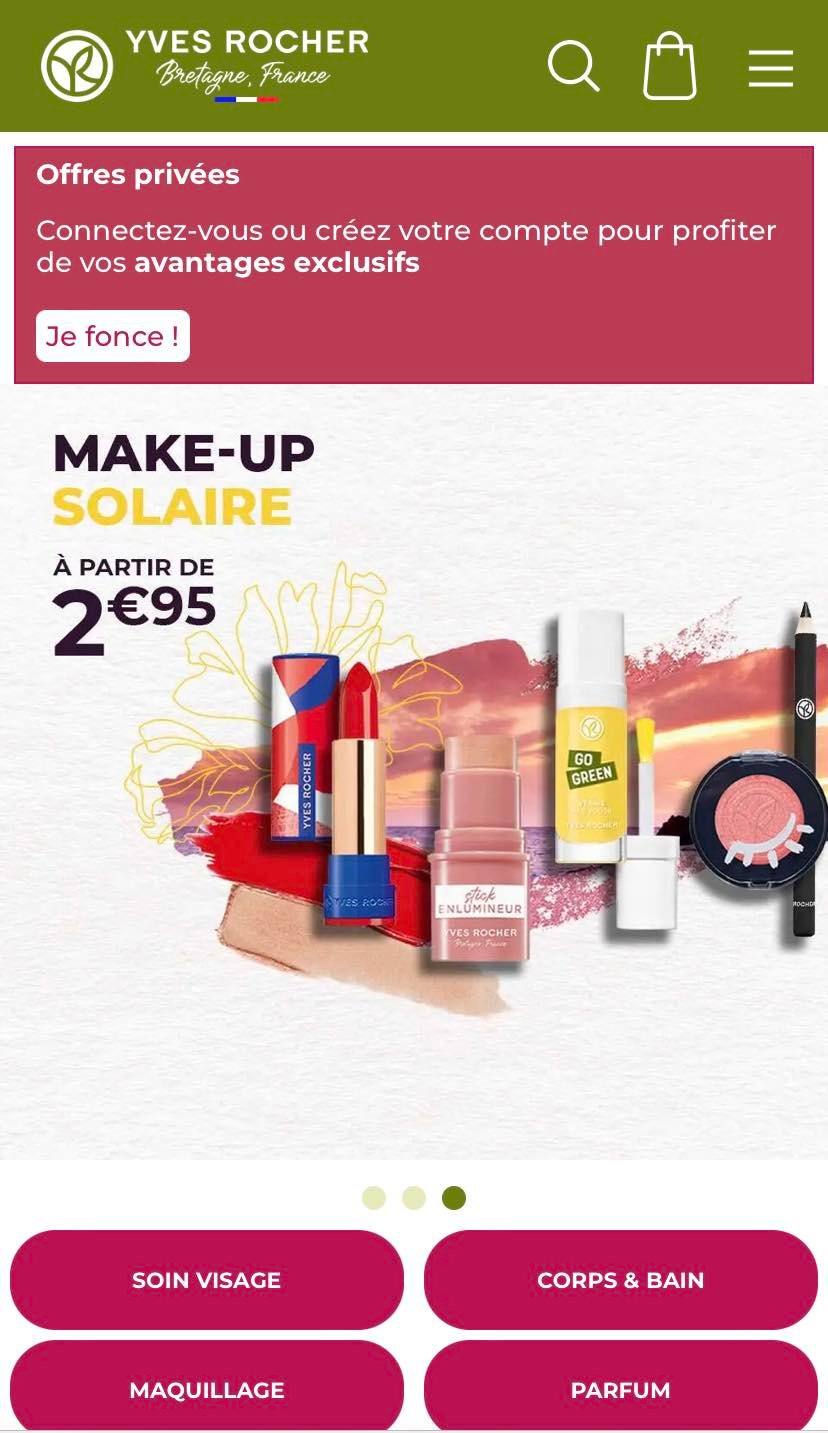Browse the Maquillage category
828x1433 pixels.
point(207,1389)
